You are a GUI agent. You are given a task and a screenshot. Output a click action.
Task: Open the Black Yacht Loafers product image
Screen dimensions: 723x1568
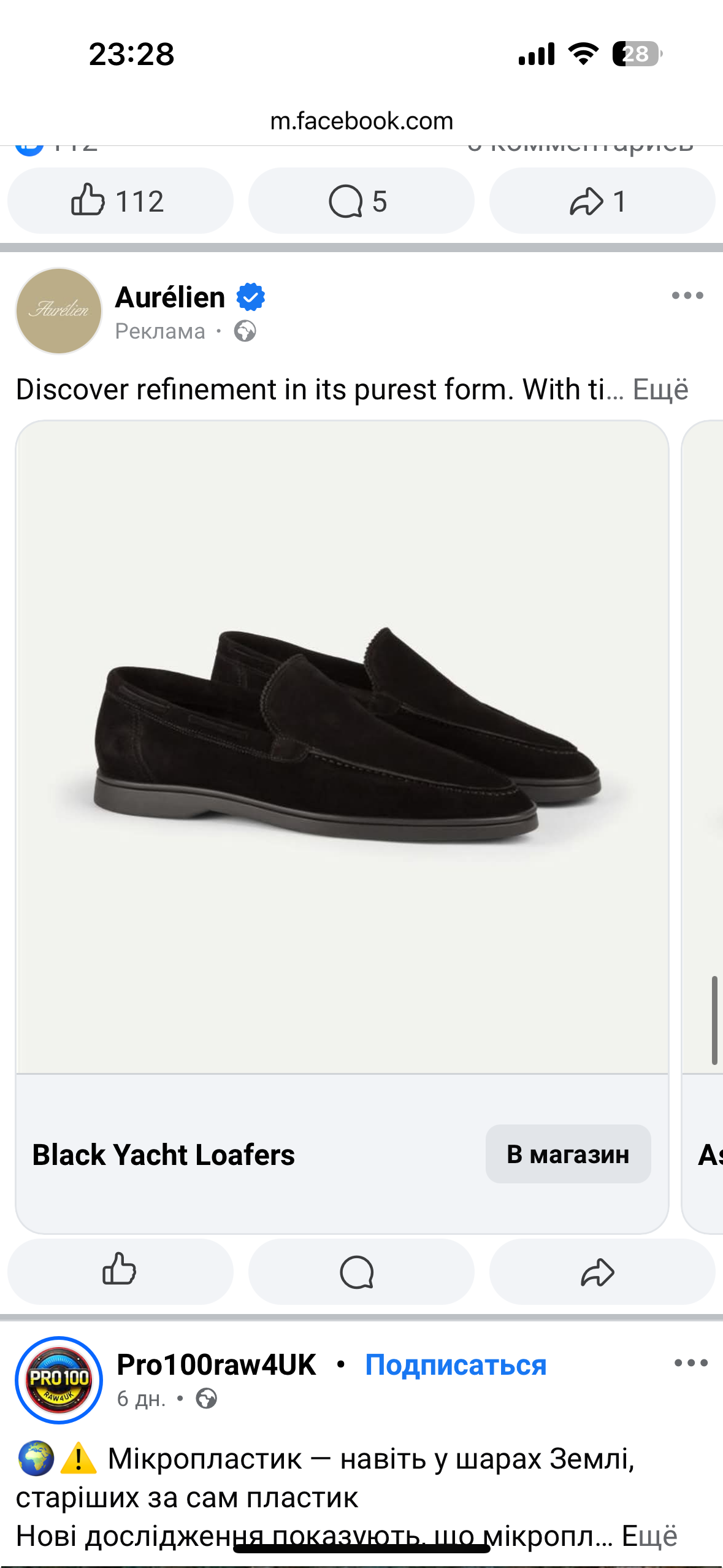[342, 746]
